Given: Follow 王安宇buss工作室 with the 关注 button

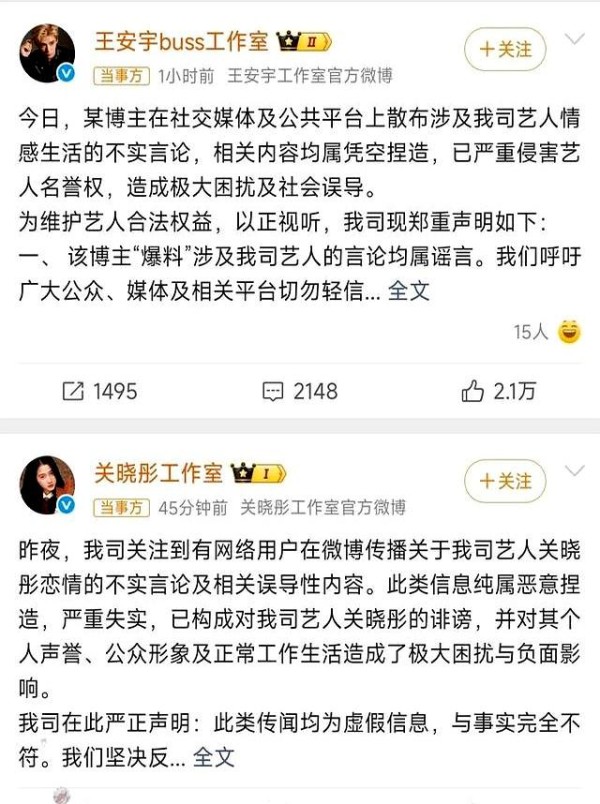Looking at the screenshot, I should point(505,49).
